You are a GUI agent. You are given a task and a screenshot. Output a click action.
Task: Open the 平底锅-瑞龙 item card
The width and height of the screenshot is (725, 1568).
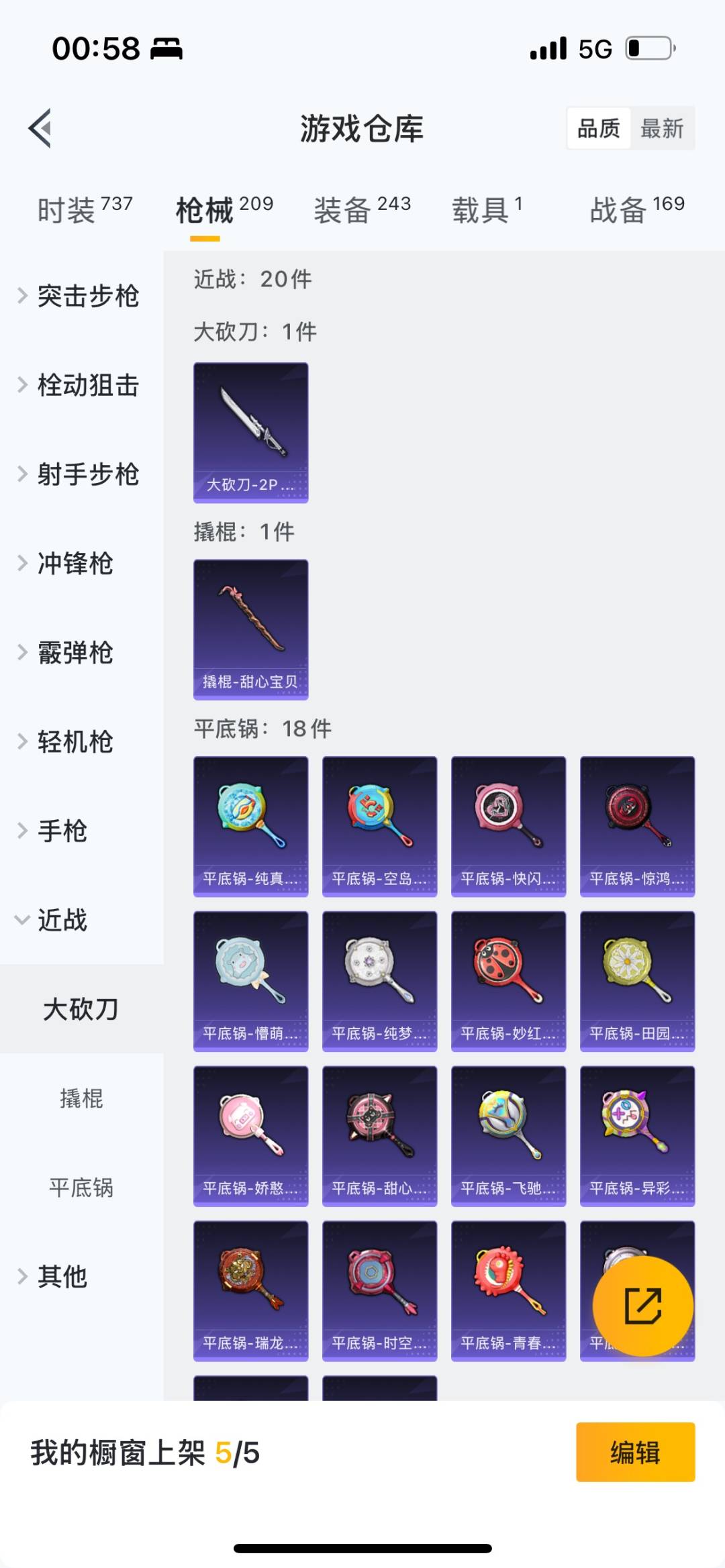click(x=251, y=1291)
